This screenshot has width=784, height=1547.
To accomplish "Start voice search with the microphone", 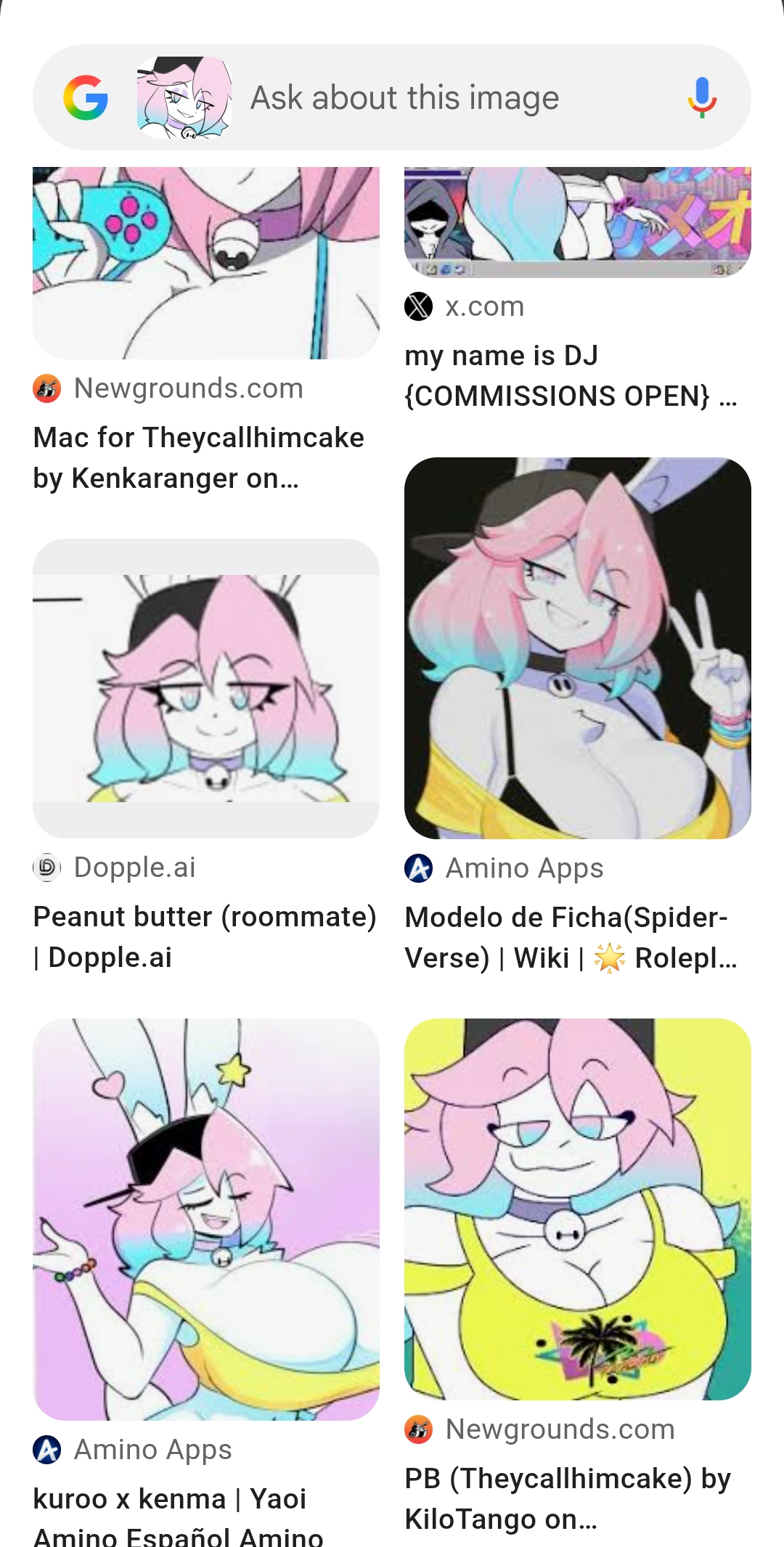I will [x=701, y=98].
